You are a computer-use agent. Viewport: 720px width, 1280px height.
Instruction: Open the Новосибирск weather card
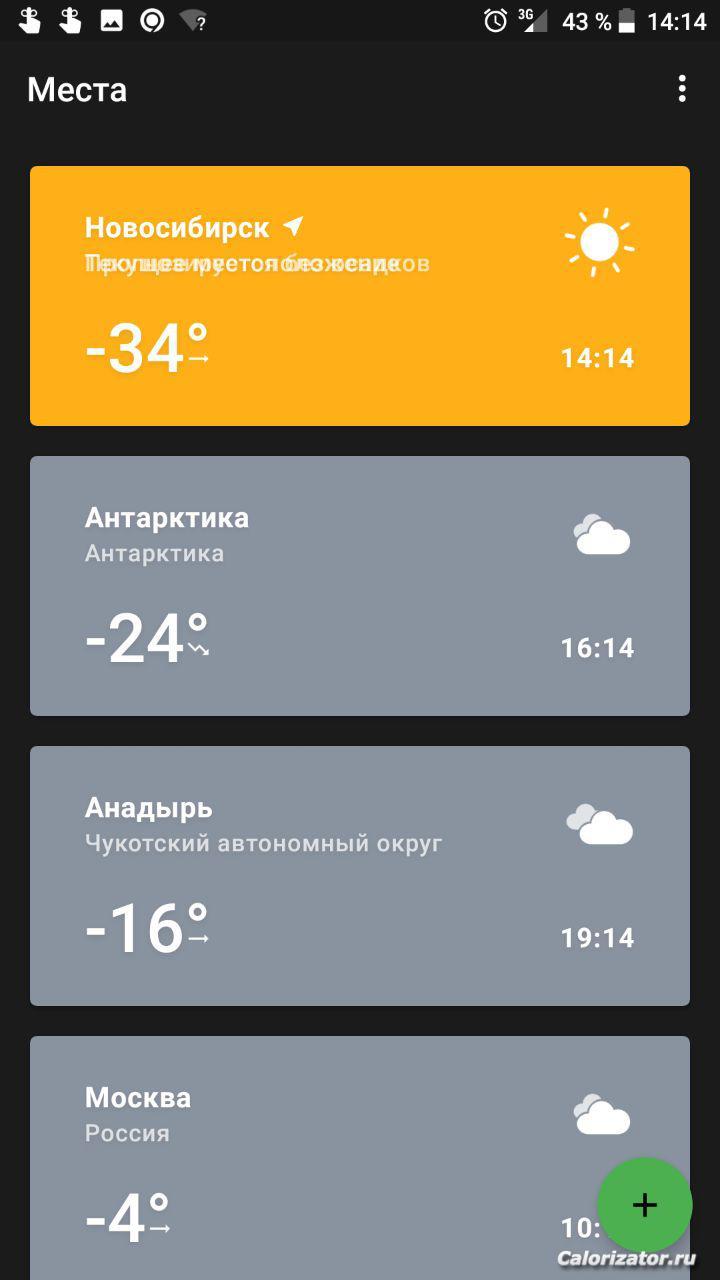[360, 296]
